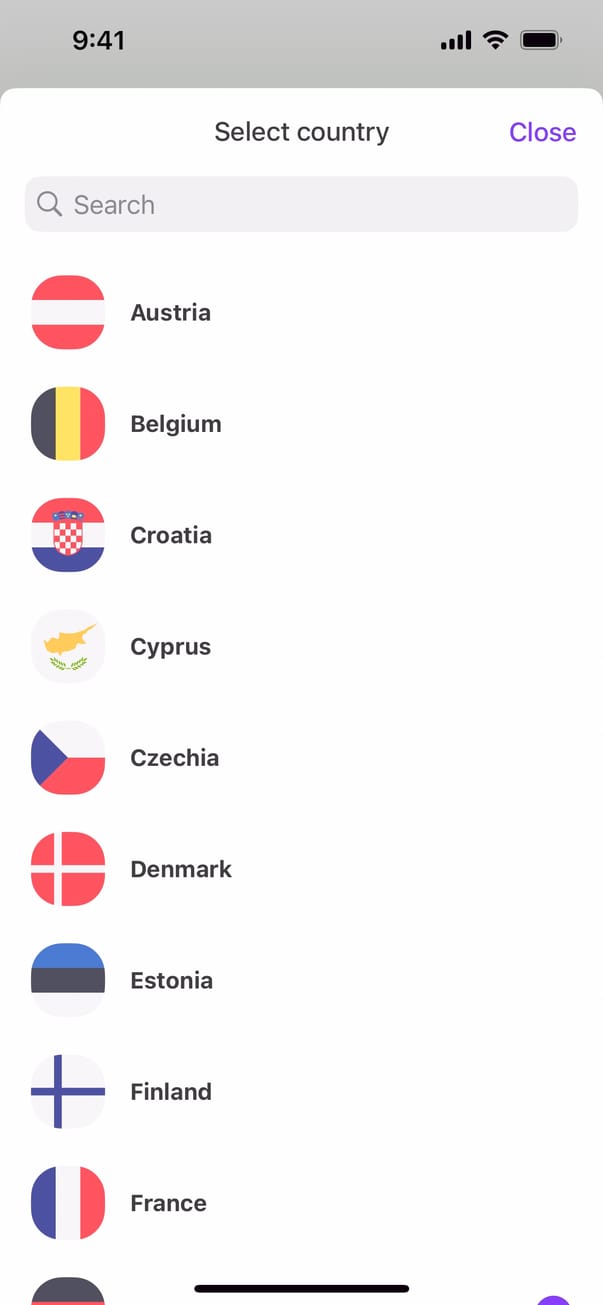
Task: Choose Belgium as the country
Action: pos(176,424)
